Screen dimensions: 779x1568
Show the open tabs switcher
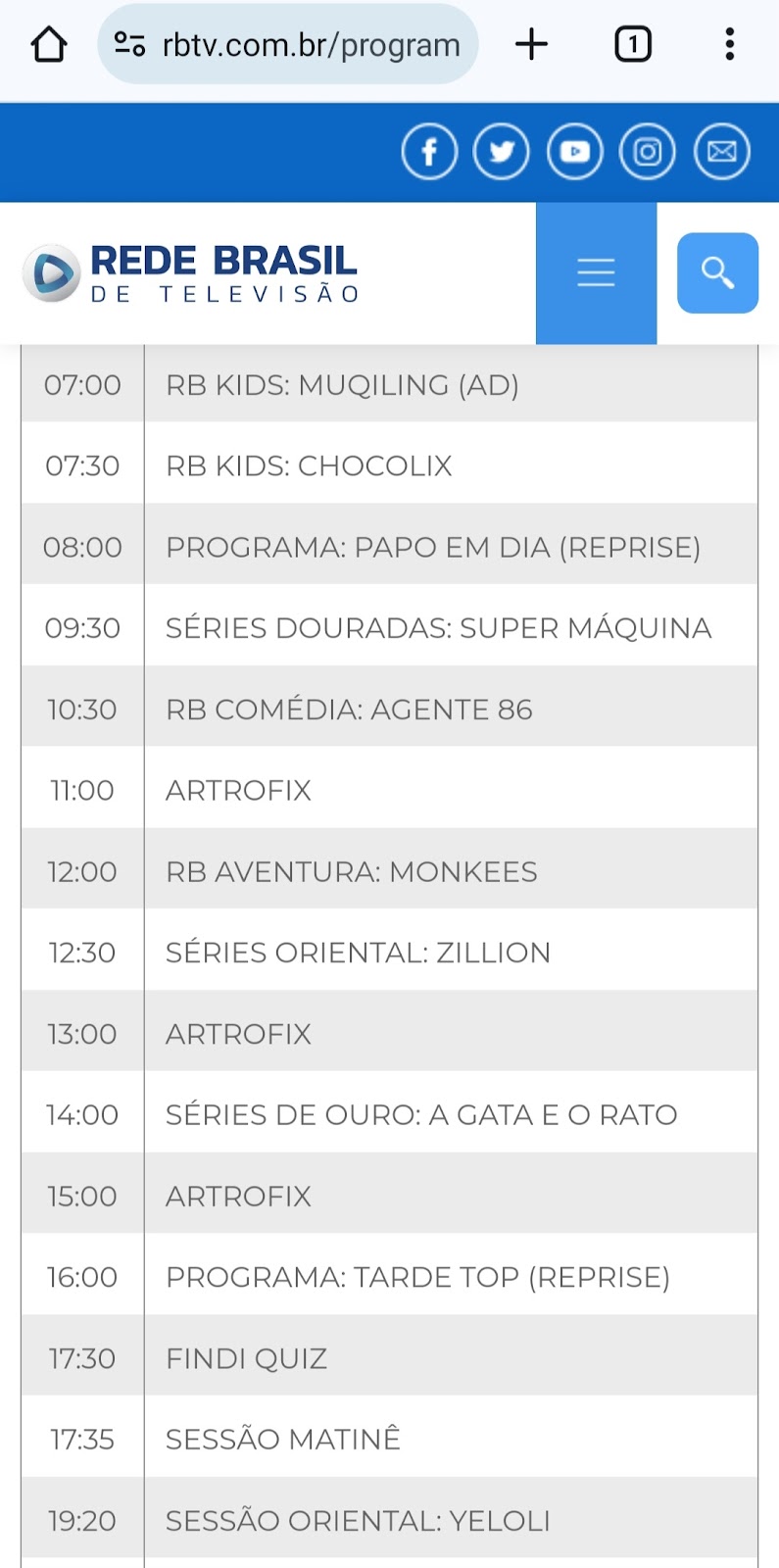coord(633,45)
